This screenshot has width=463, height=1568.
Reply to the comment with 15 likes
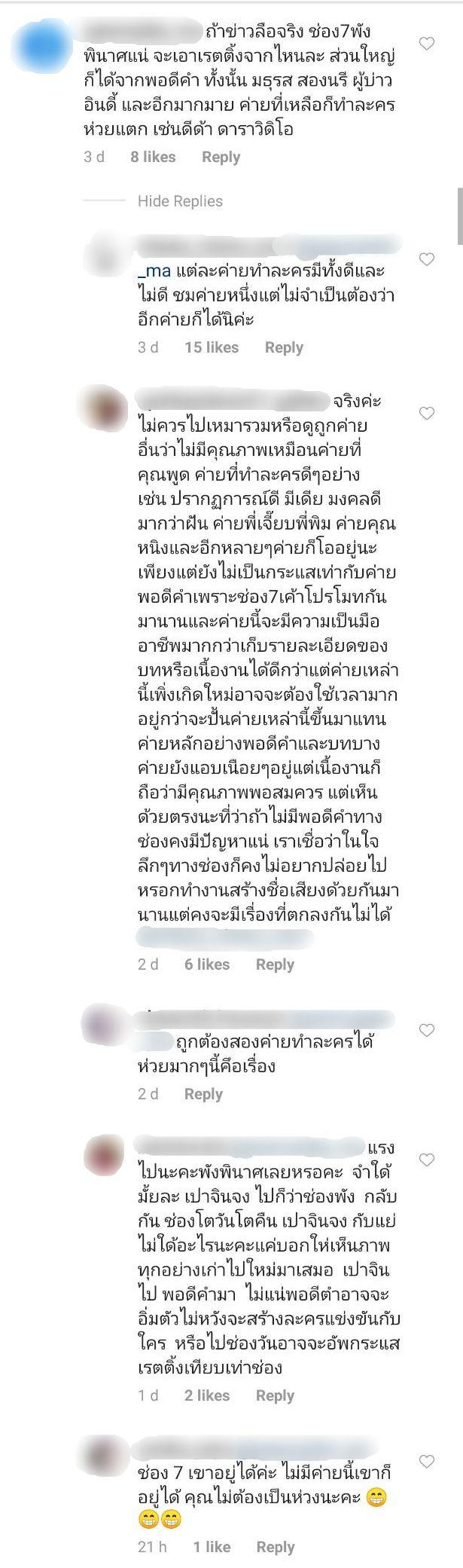click(x=284, y=347)
